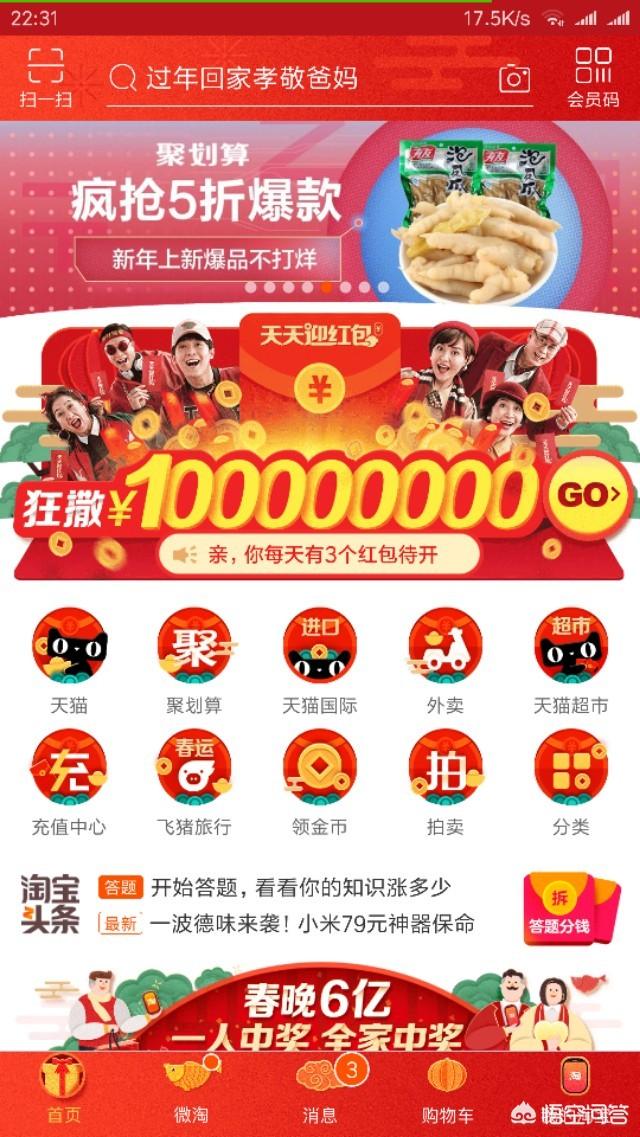This screenshot has width=640, height=1137.
Task: Tap the search box 过年回家孝敬爸妈
Action: point(300,78)
